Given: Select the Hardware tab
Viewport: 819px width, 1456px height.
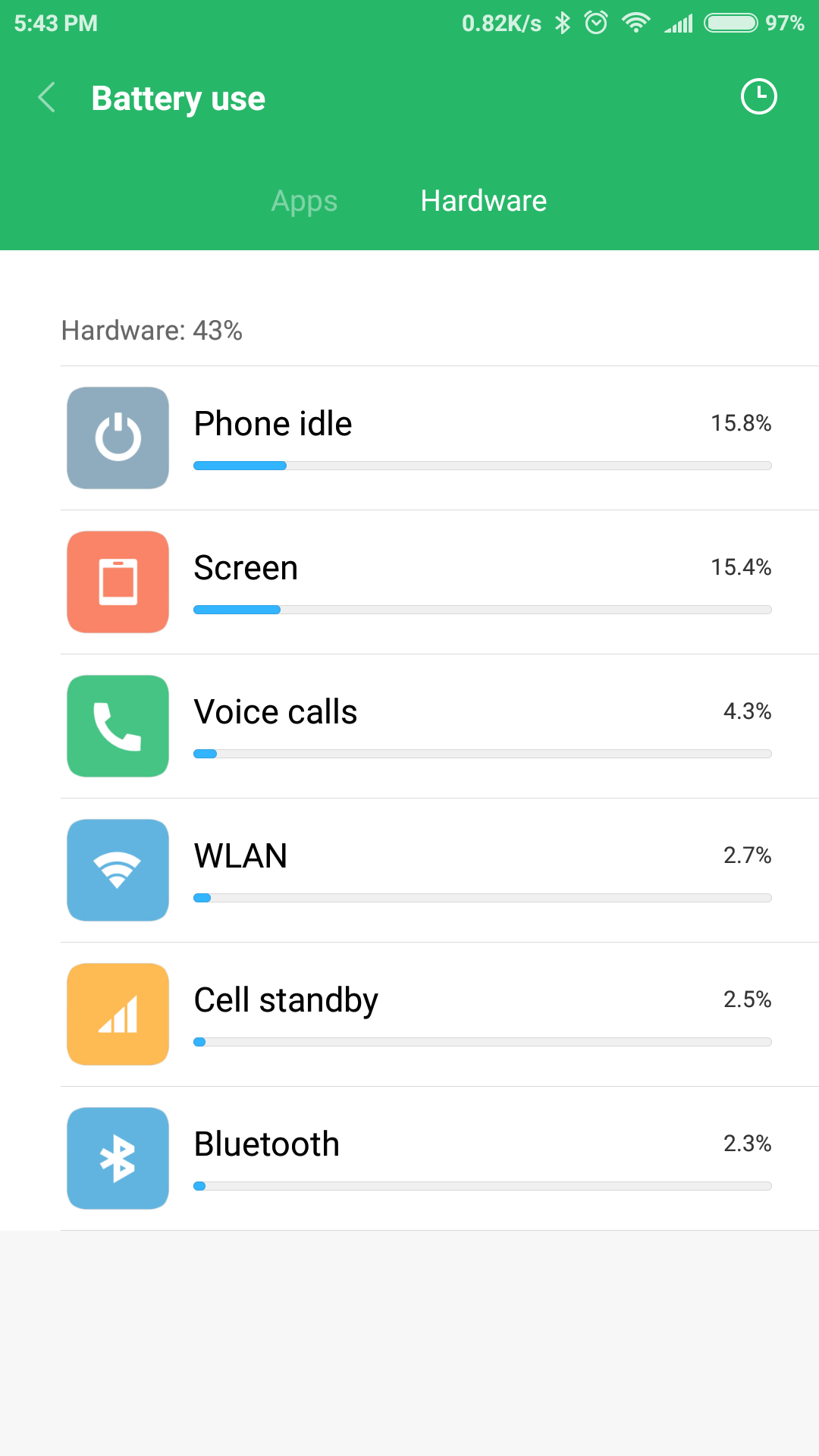Looking at the screenshot, I should tap(483, 201).
